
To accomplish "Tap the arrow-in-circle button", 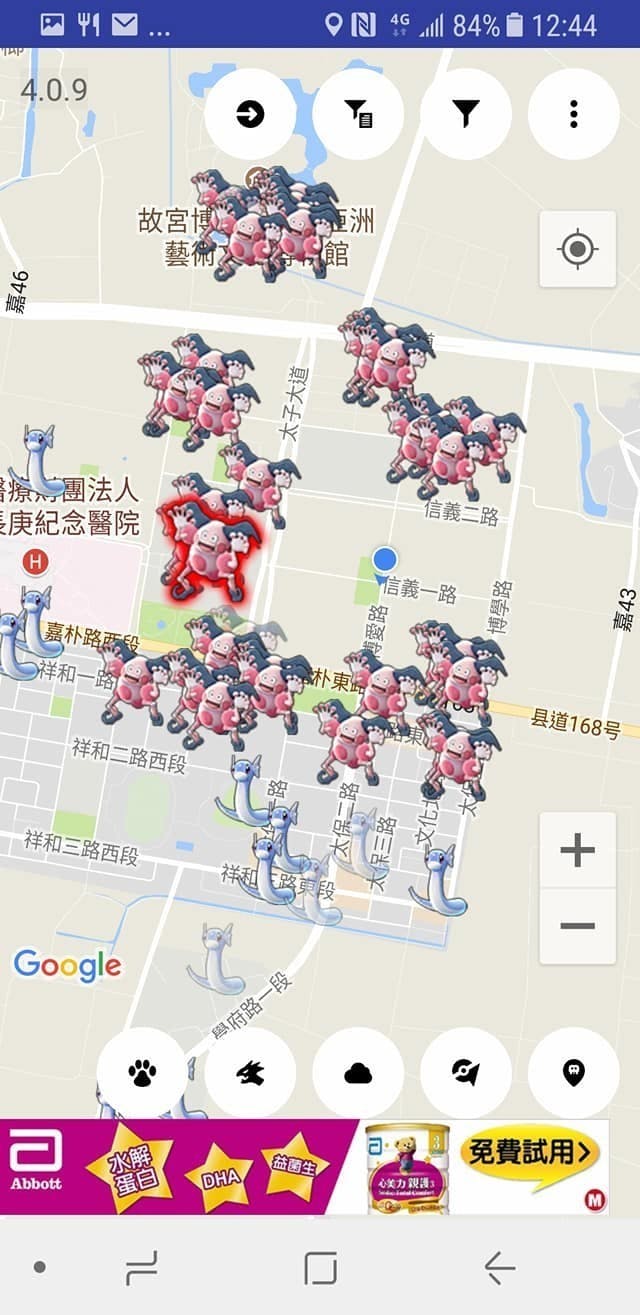I will pos(250,114).
